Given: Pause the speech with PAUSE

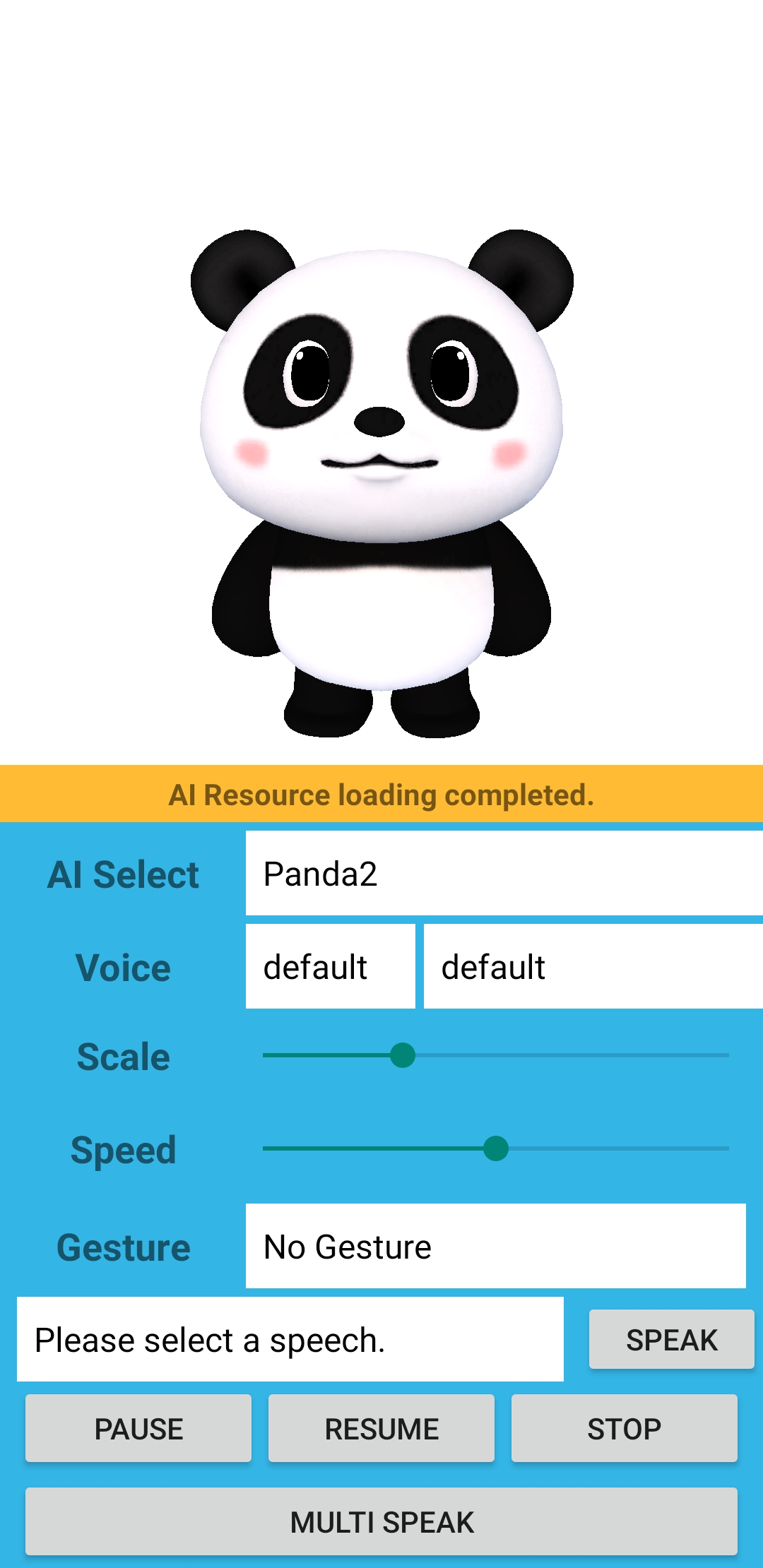Looking at the screenshot, I should pyautogui.click(x=138, y=1428).
